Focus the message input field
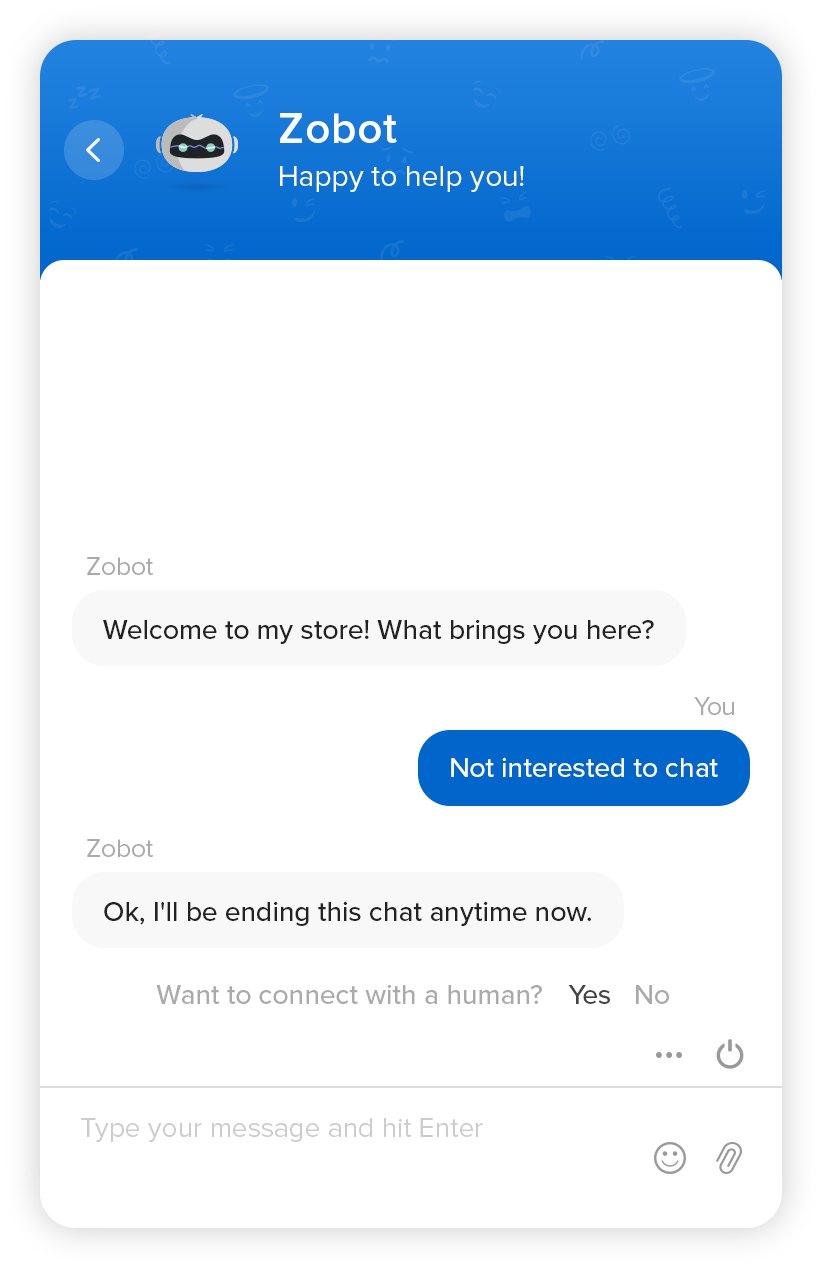Image resolution: width=822 pixels, height=1268 pixels. 340,1129
